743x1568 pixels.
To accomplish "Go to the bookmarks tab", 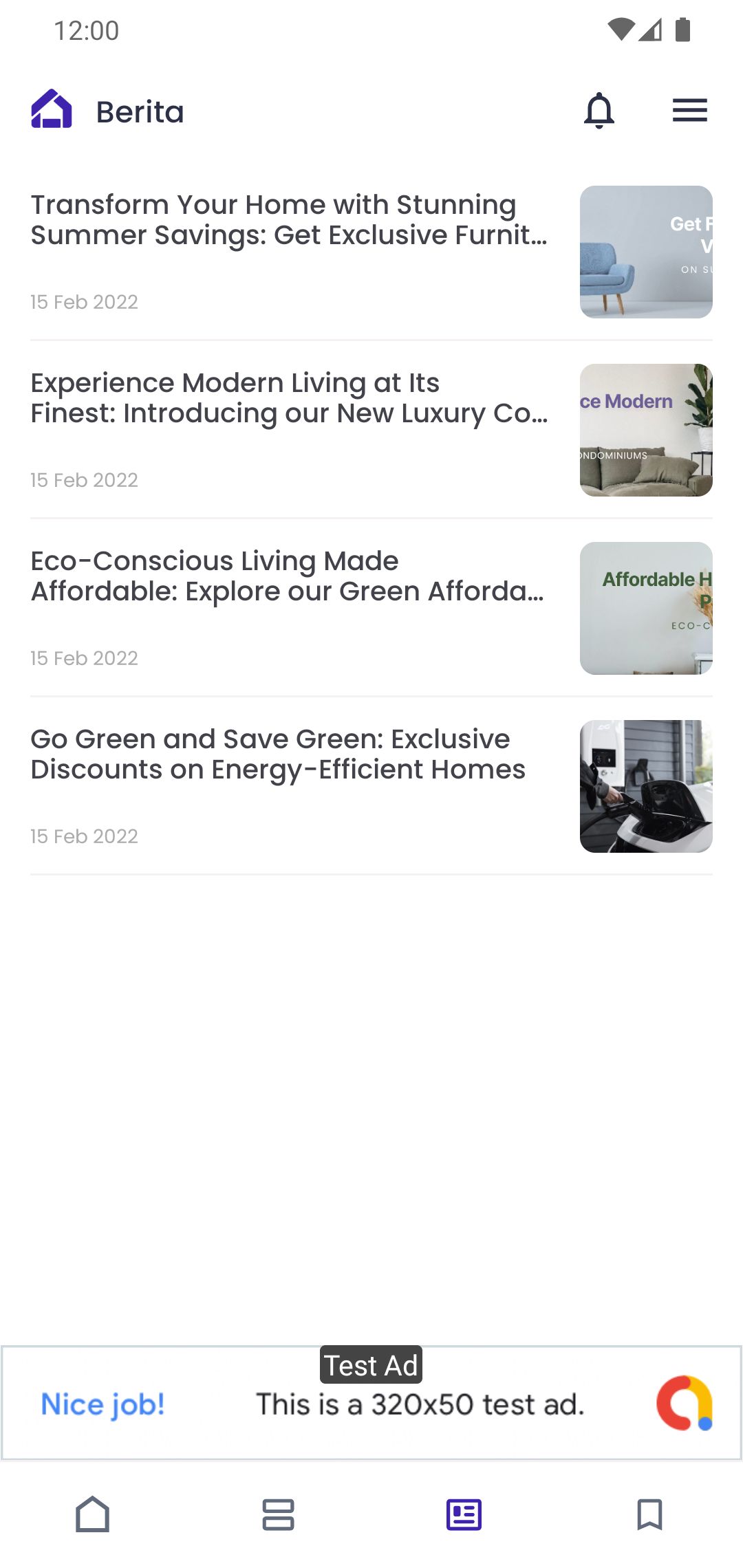I will (x=649, y=1514).
